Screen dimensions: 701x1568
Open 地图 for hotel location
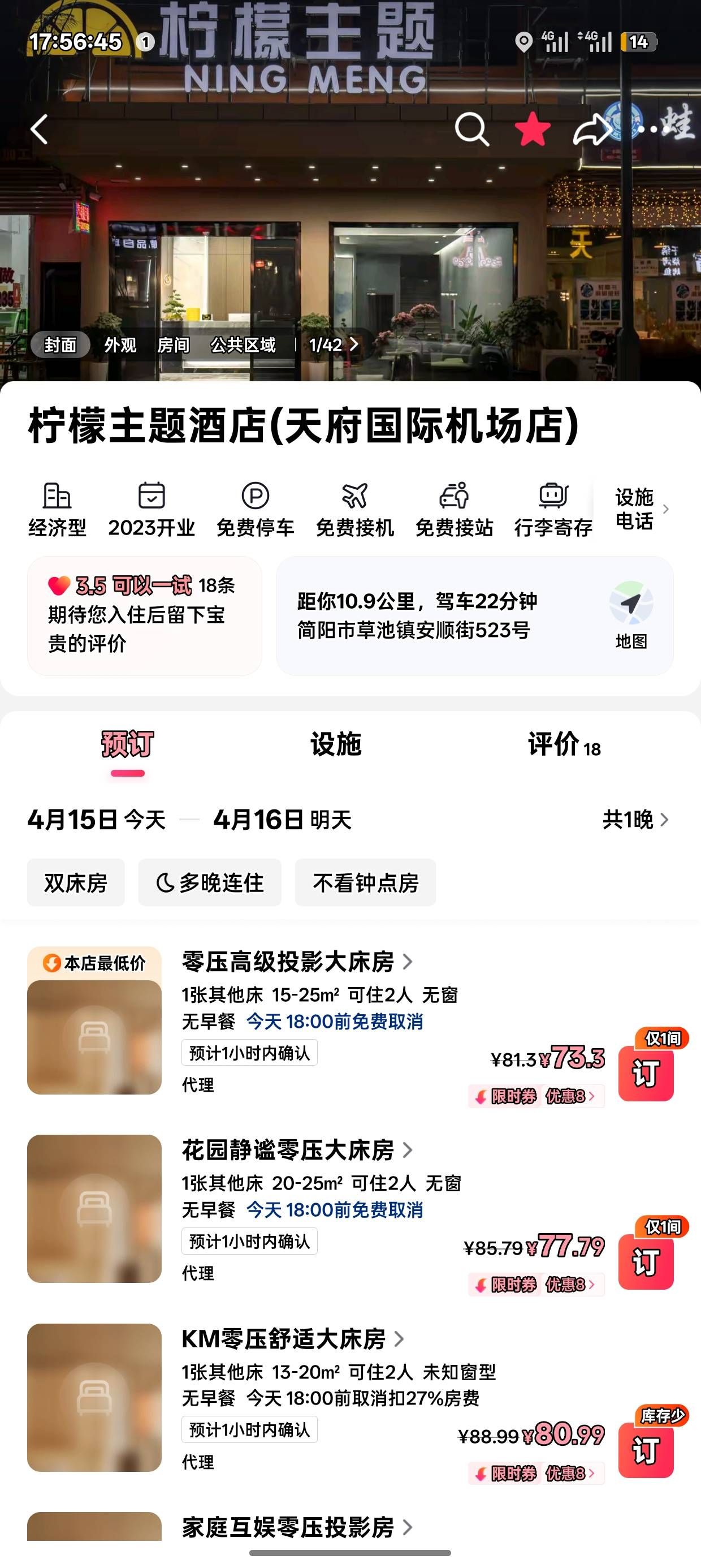(x=631, y=615)
